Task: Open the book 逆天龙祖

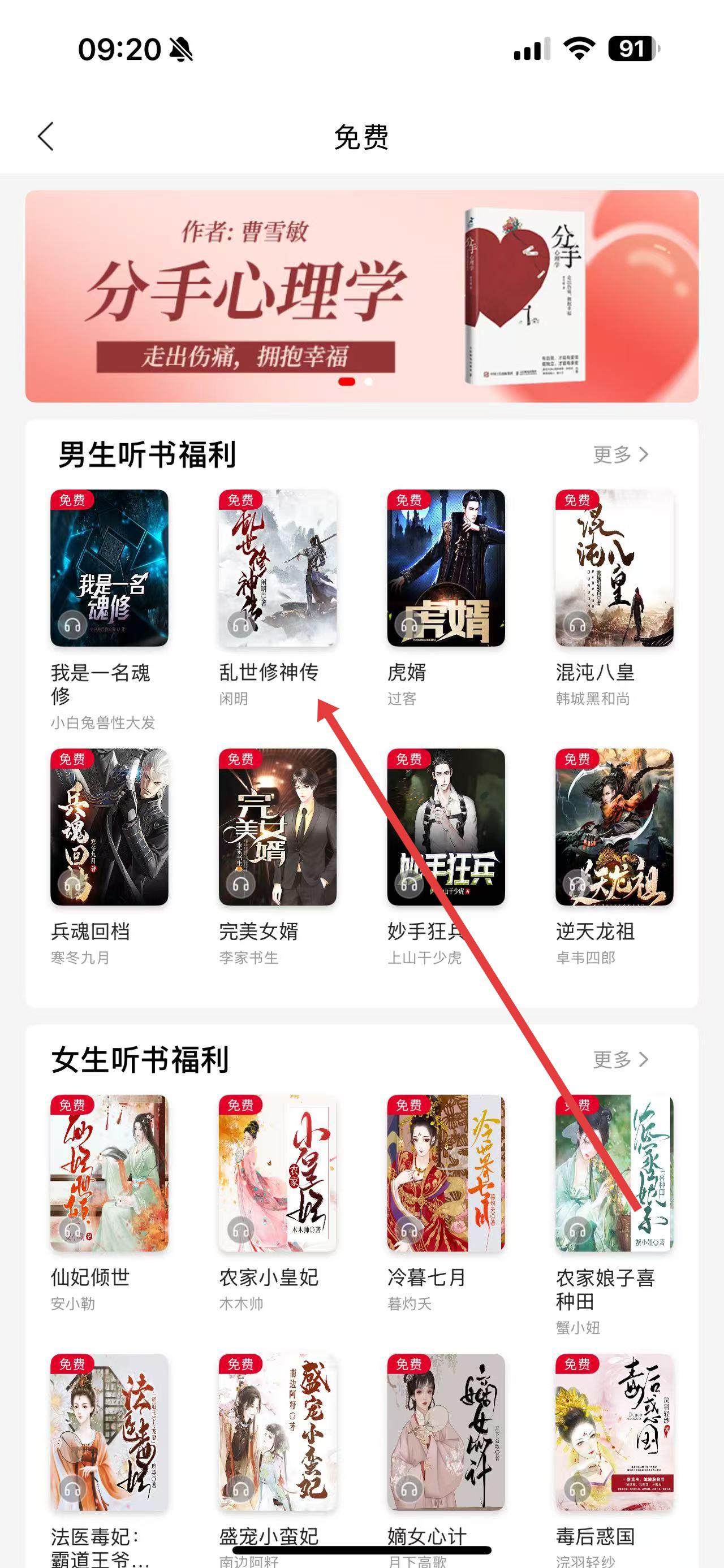Action: tap(614, 826)
